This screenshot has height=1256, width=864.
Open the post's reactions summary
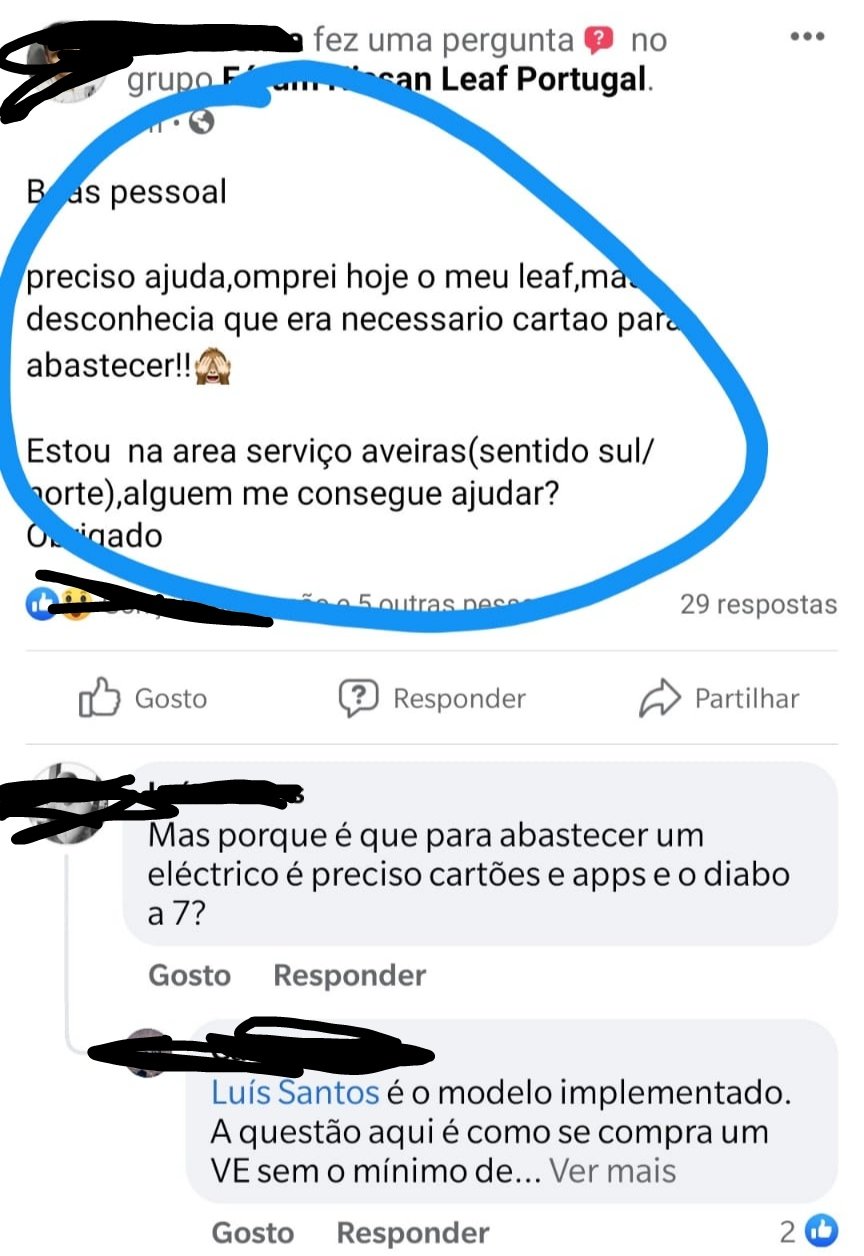(60, 603)
